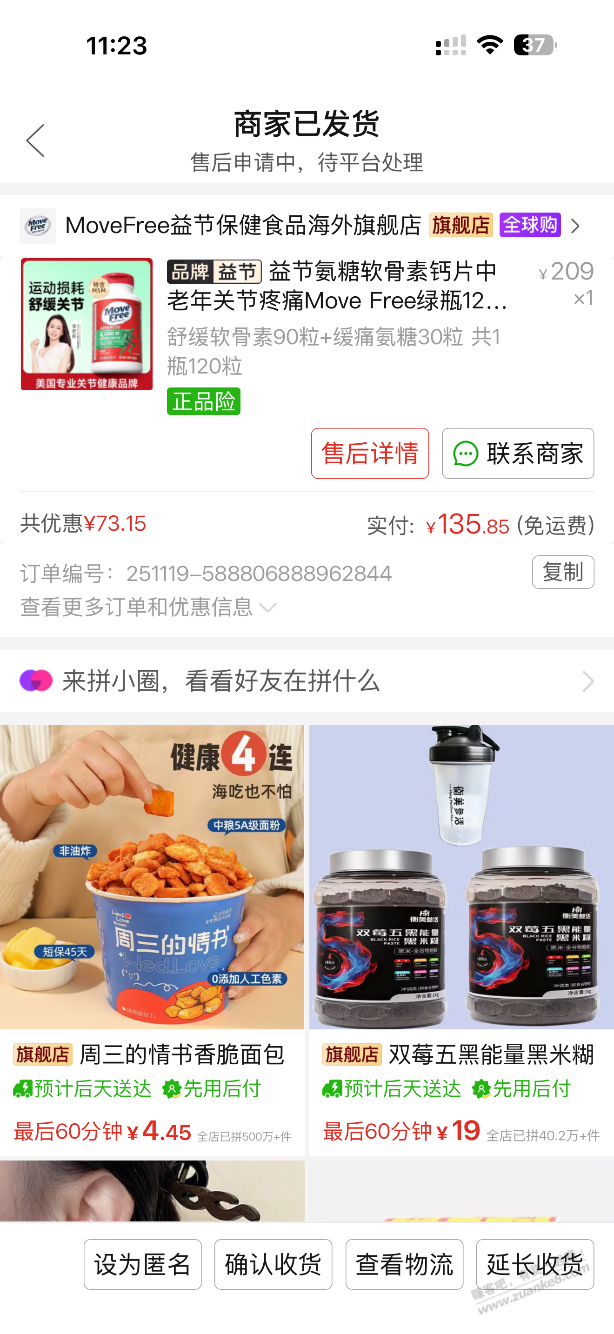Open the MoveFree product thumbnail
Image resolution: width=614 pixels, height=1334 pixels.
click(x=87, y=324)
